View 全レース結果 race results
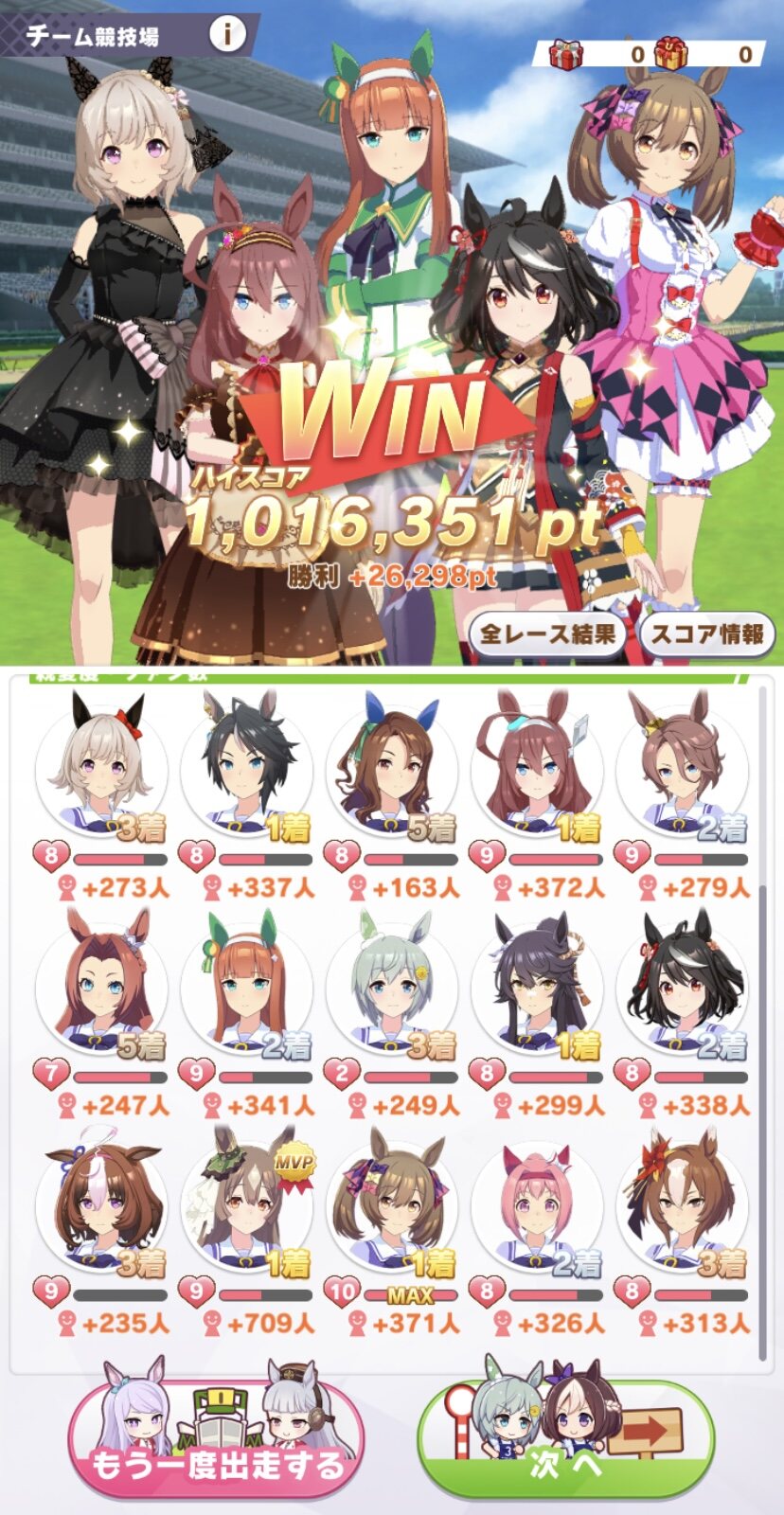 click(547, 633)
